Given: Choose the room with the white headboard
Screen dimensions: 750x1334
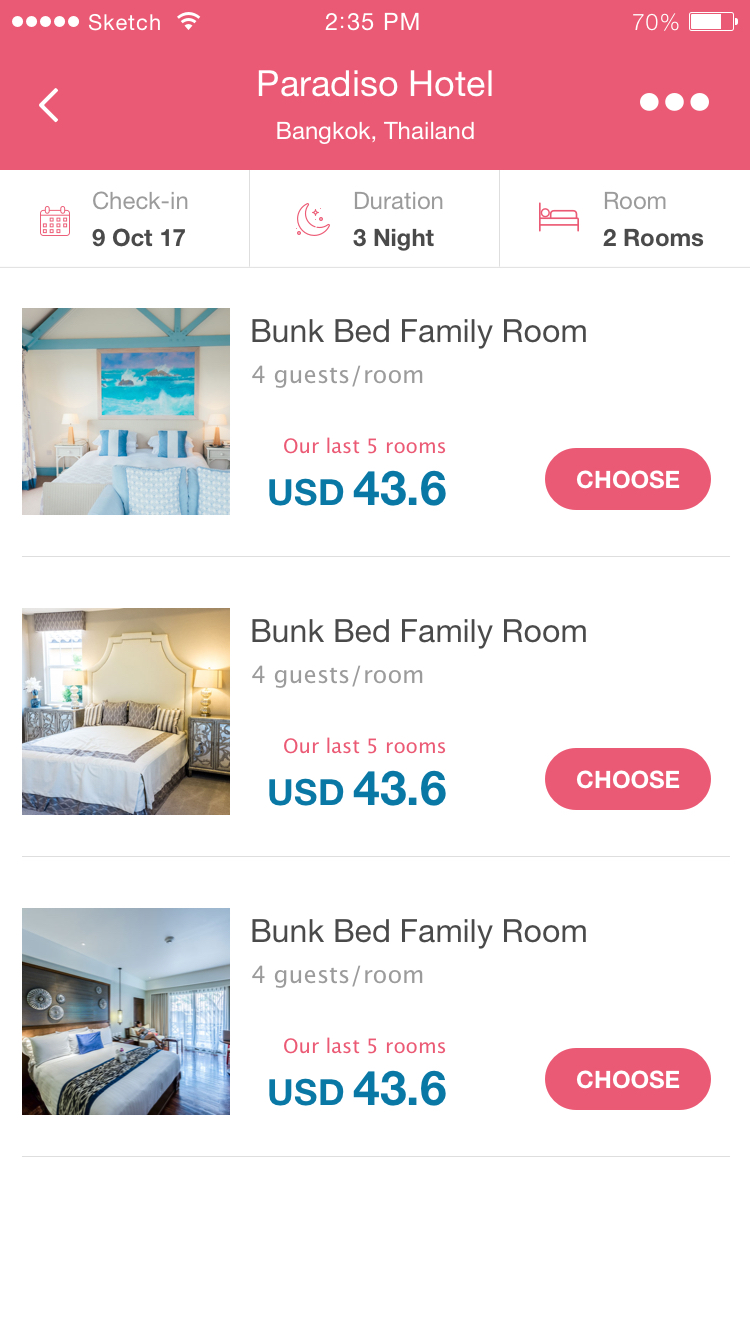Looking at the screenshot, I should pyautogui.click(x=627, y=779).
